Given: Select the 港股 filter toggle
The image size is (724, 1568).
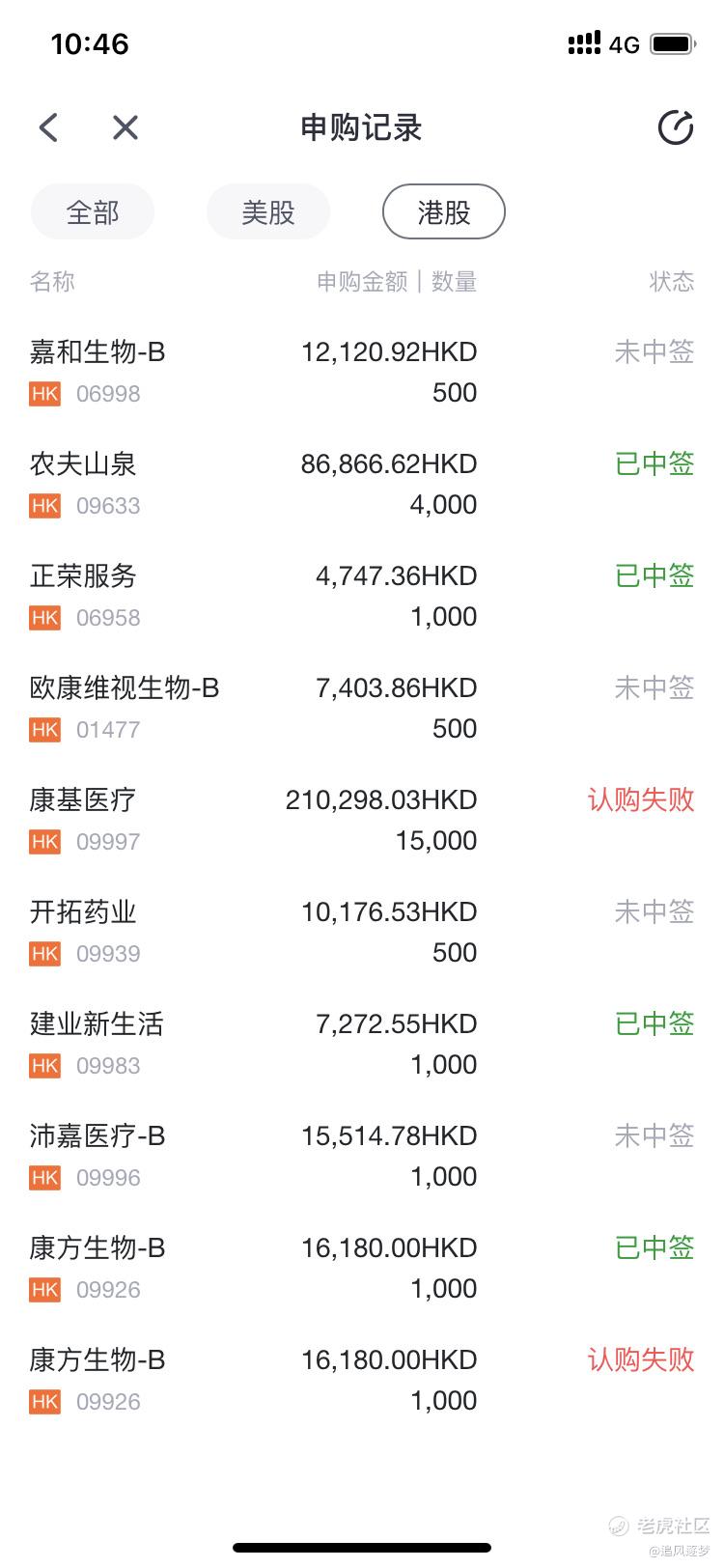Looking at the screenshot, I should click(x=442, y=211).
